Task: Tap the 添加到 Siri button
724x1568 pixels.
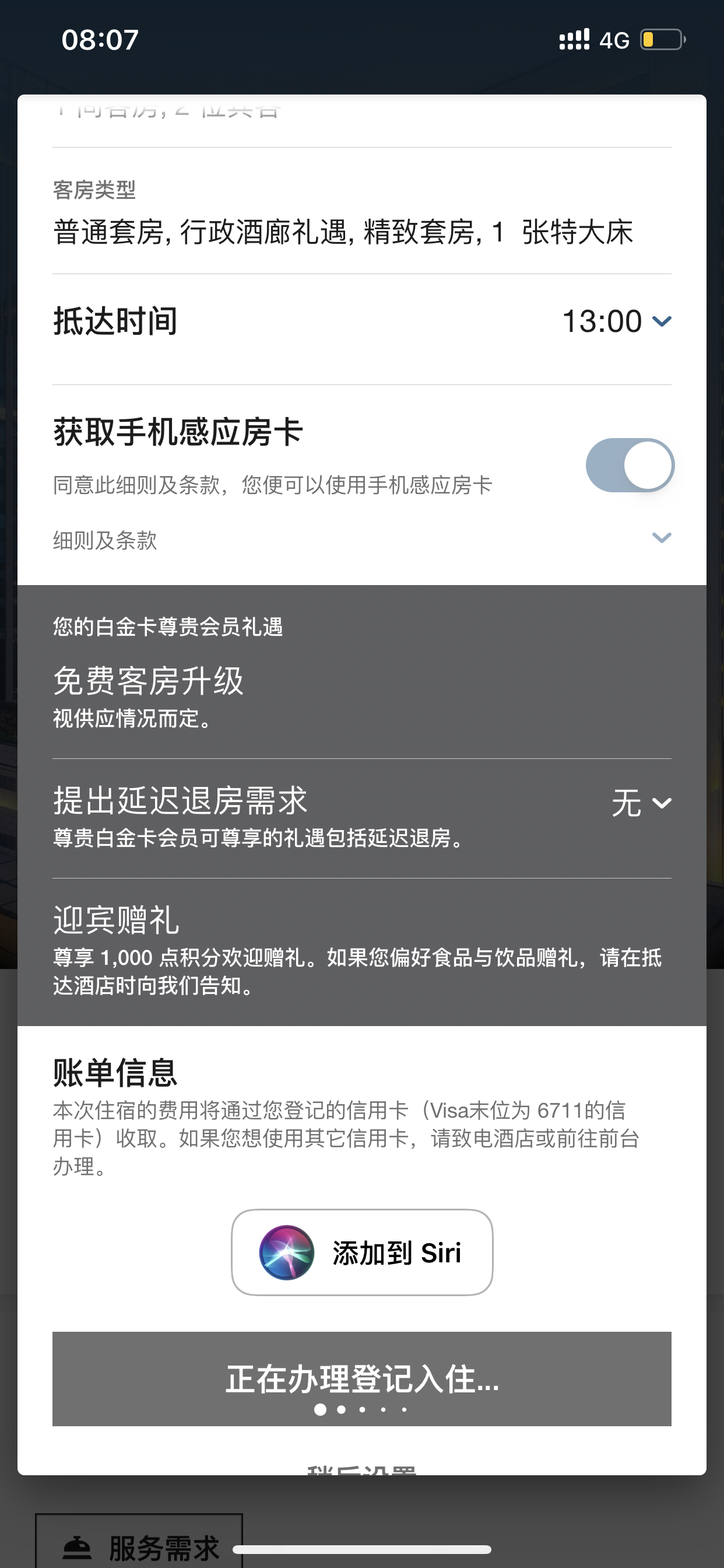Action: click(x=362, y=1252)
